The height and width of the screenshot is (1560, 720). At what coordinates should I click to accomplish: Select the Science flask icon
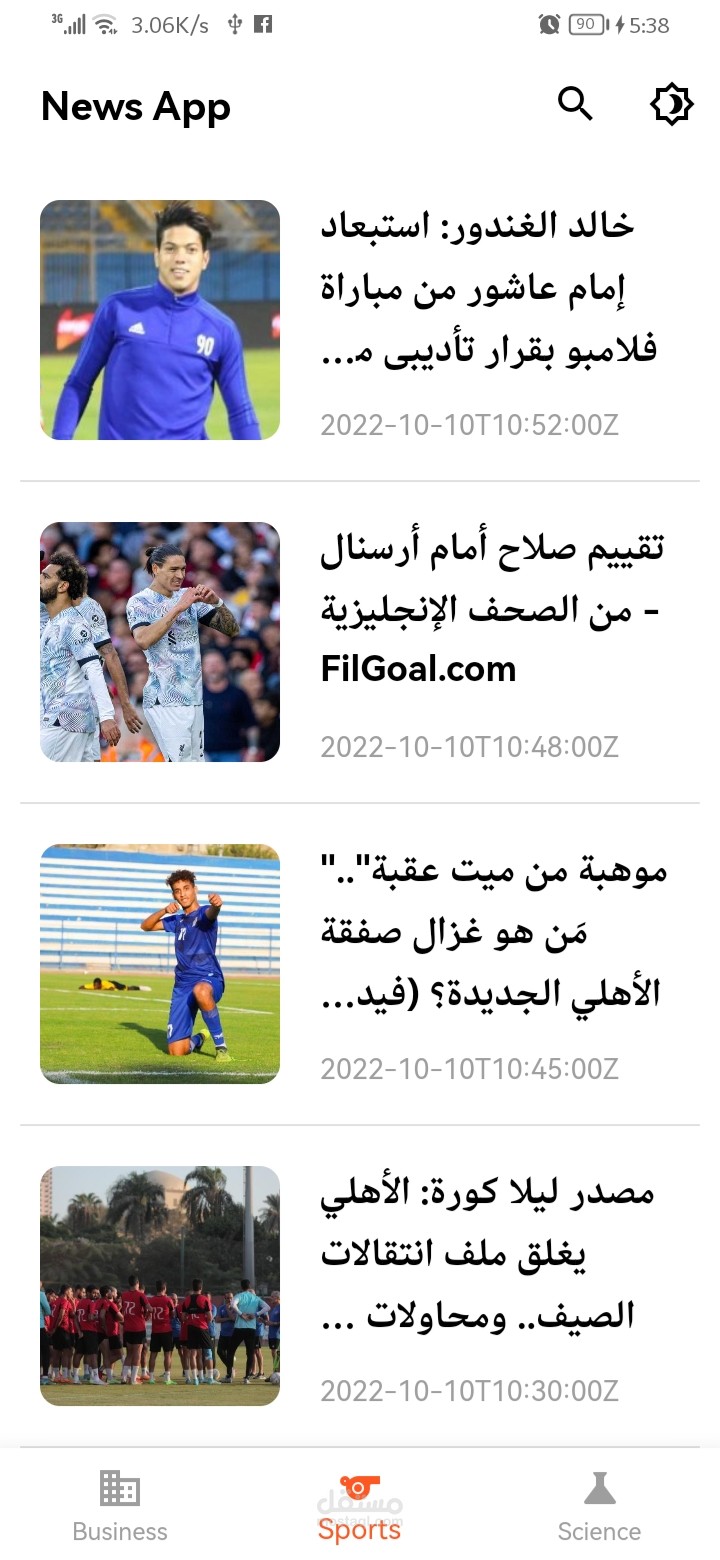(x=599, y=1488)
